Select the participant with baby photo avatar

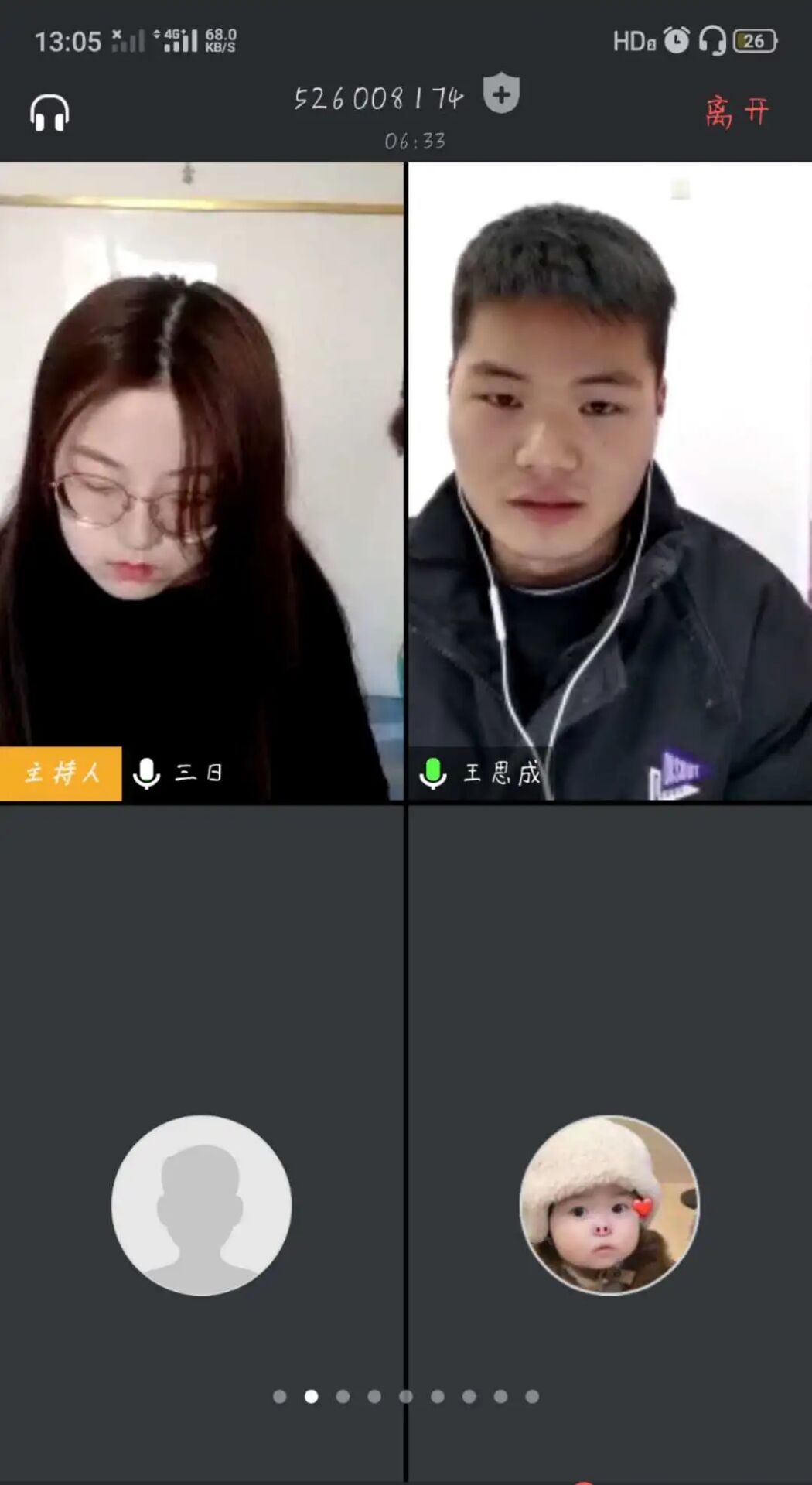(609, 1204)
